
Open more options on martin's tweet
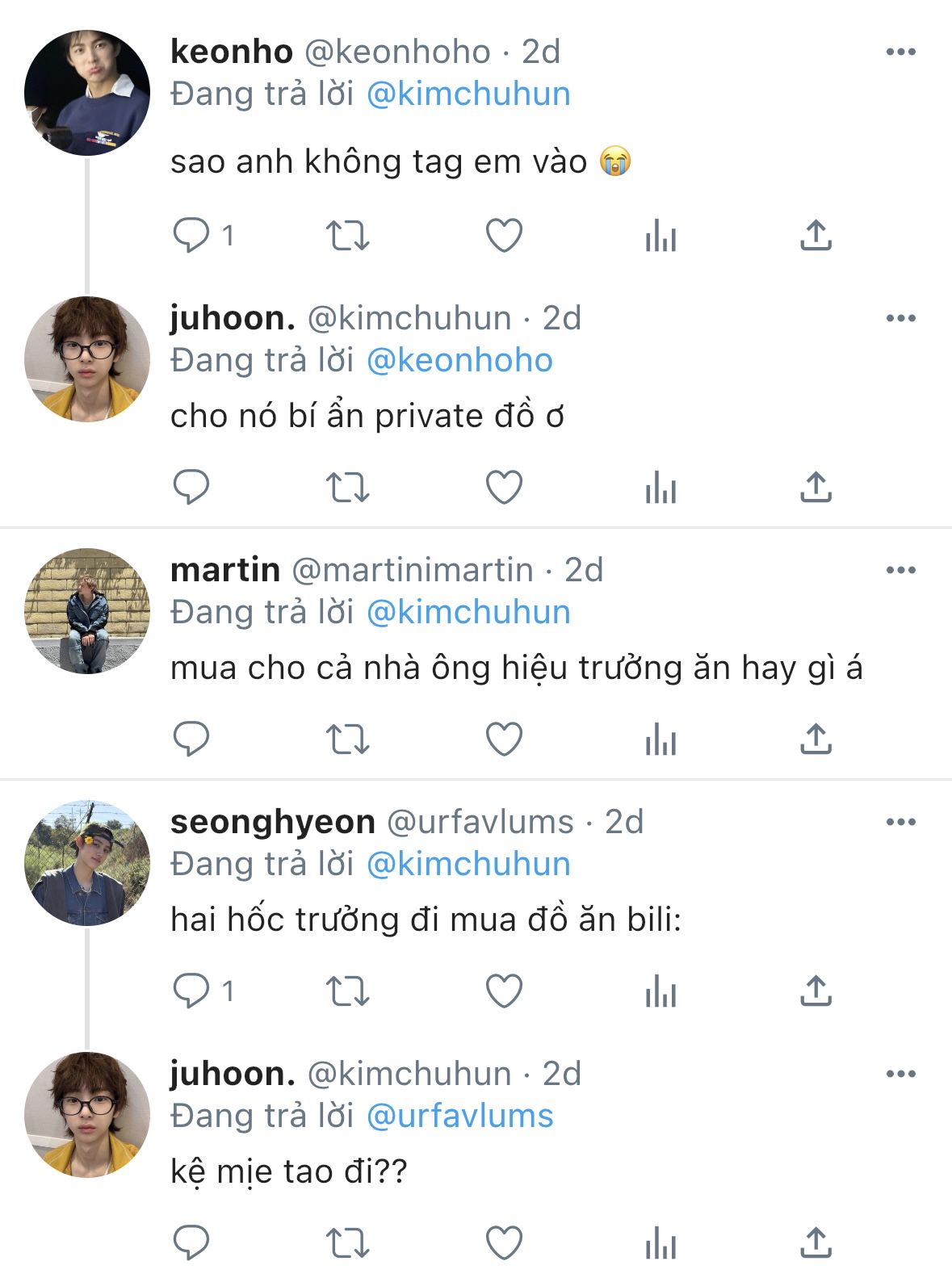900,571
